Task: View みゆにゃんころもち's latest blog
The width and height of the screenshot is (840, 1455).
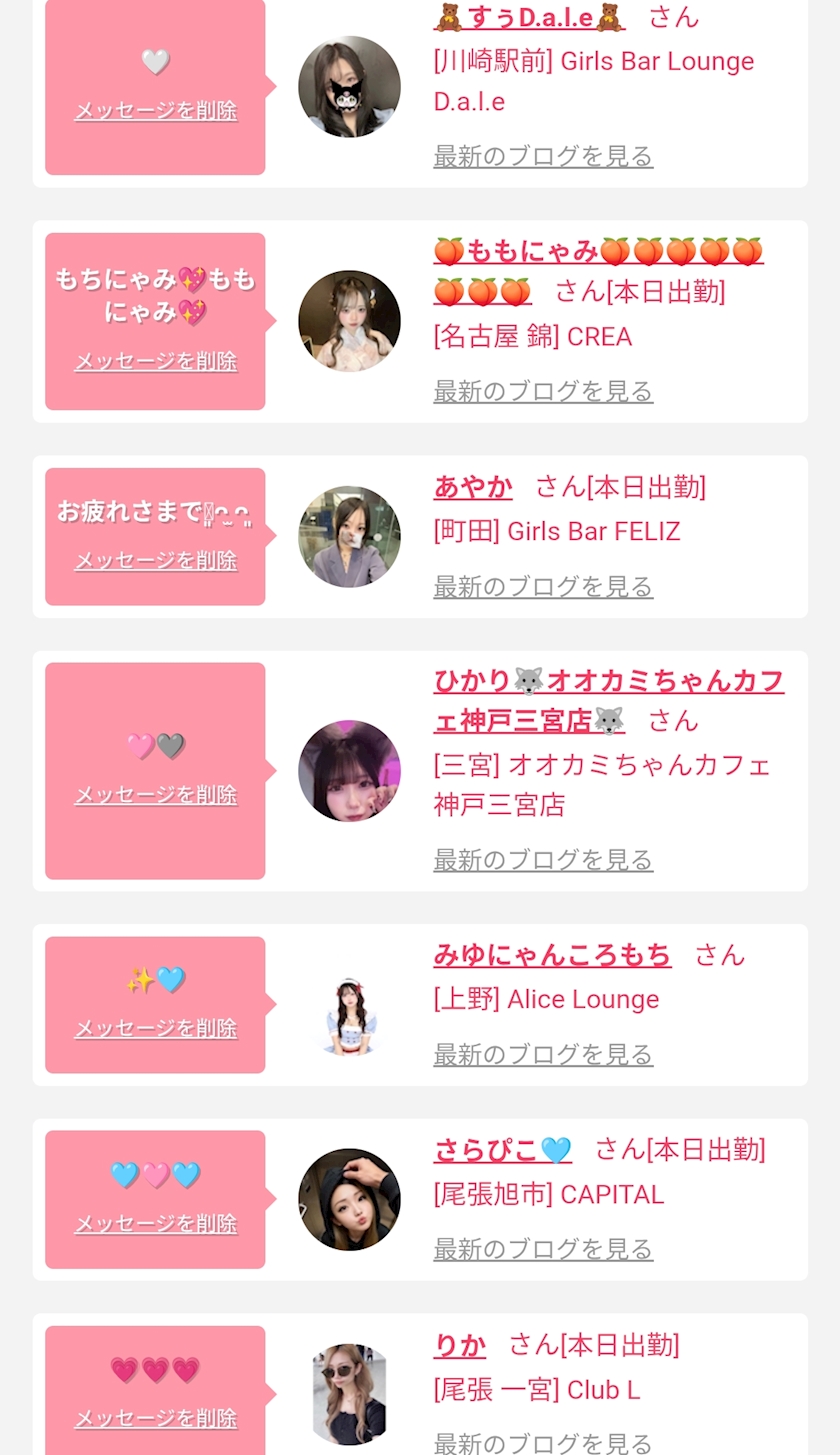Action: (x=543, y=1054)
